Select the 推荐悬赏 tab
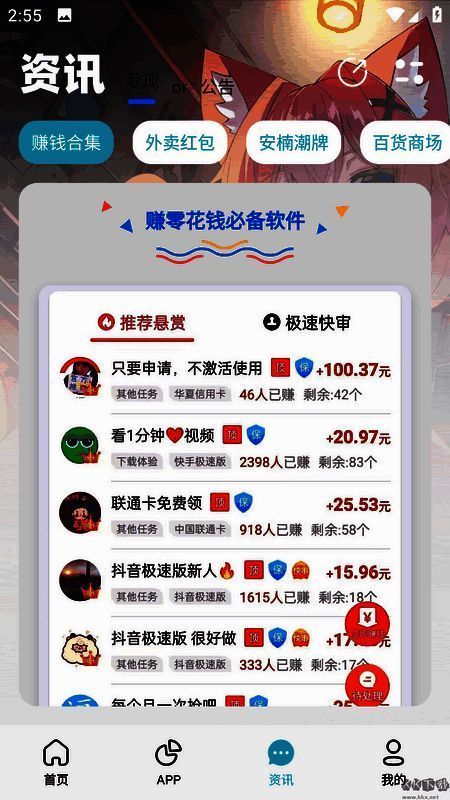 [142, 323]
